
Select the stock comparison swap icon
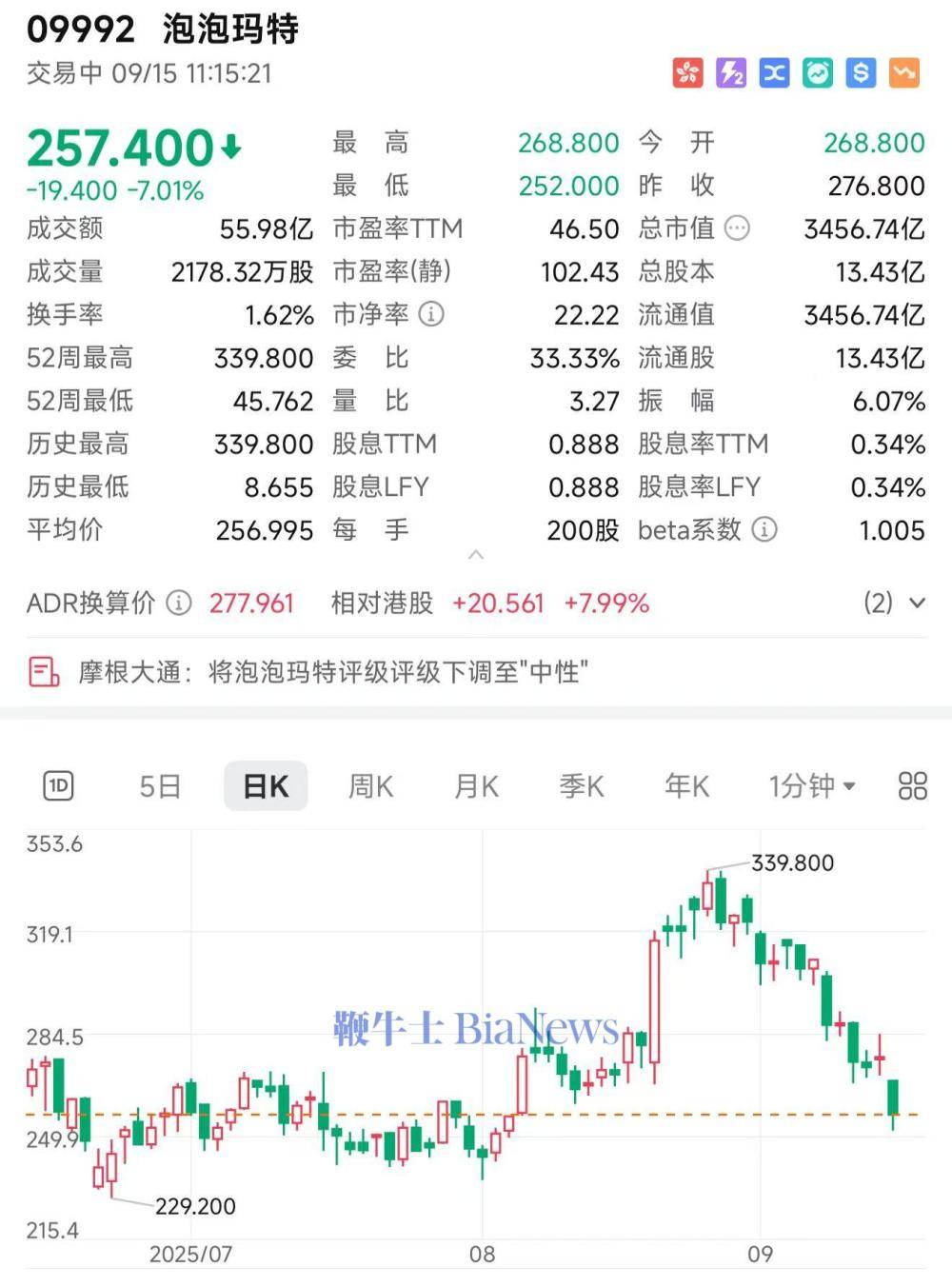pos(773,72)
